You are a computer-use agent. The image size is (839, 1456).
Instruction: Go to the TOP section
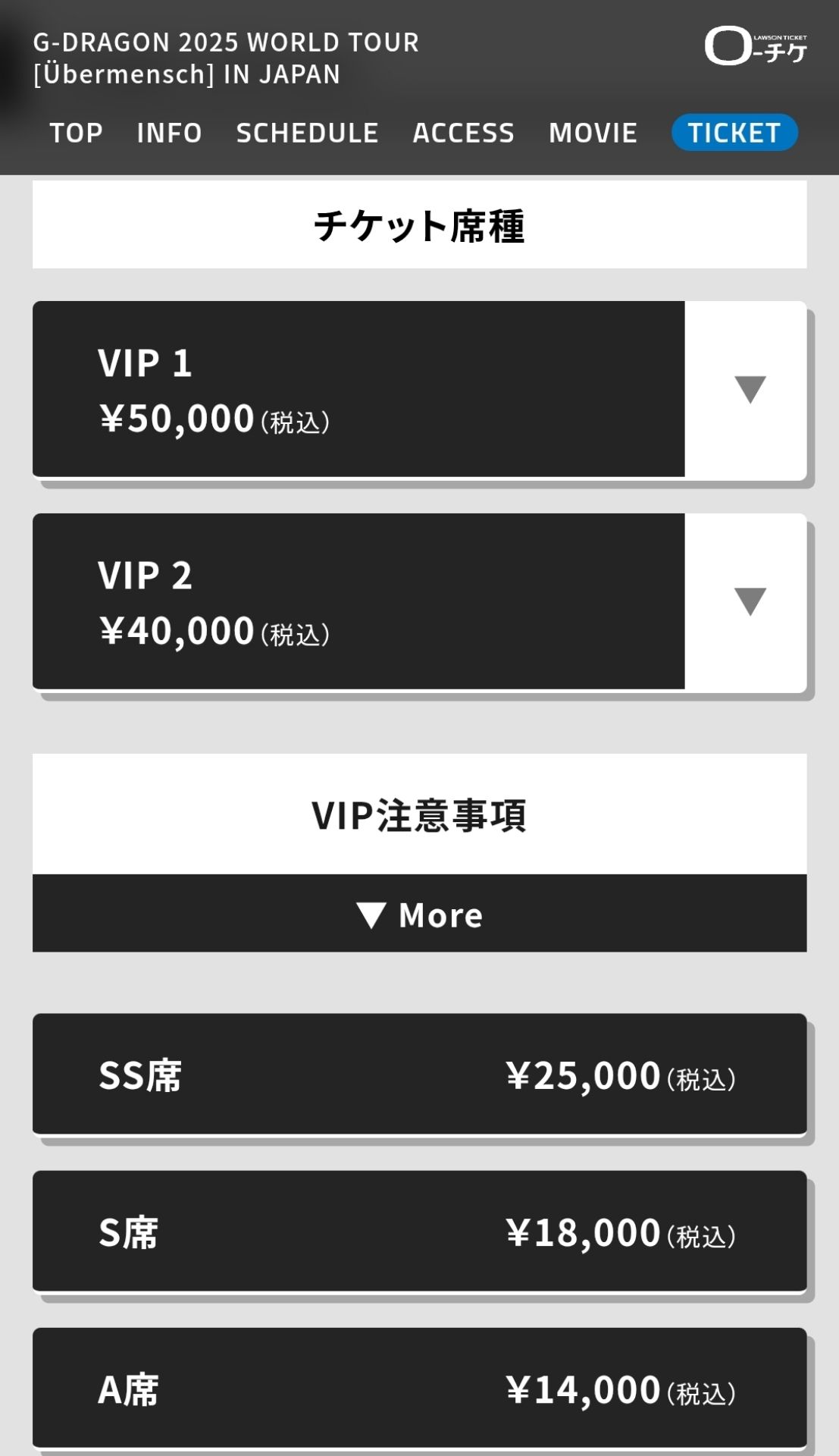click(76, 133)
